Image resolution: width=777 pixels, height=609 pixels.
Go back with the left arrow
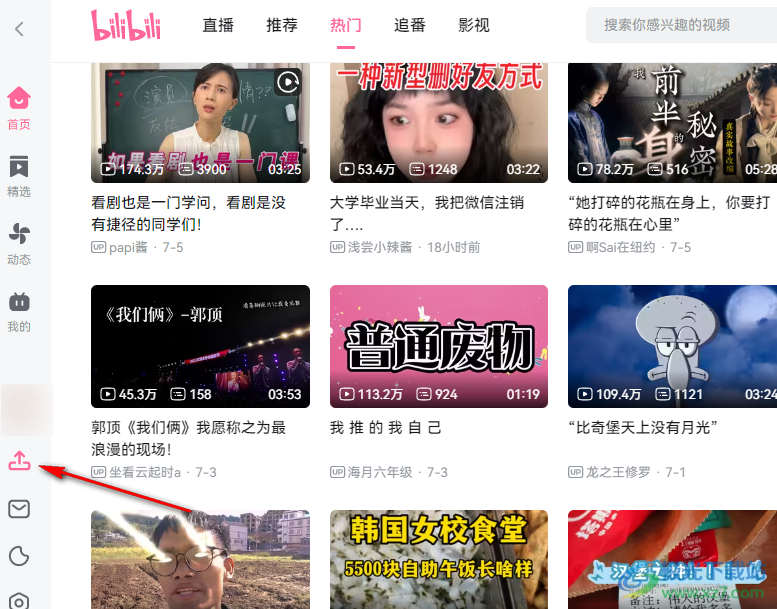[x=19, y=29]
